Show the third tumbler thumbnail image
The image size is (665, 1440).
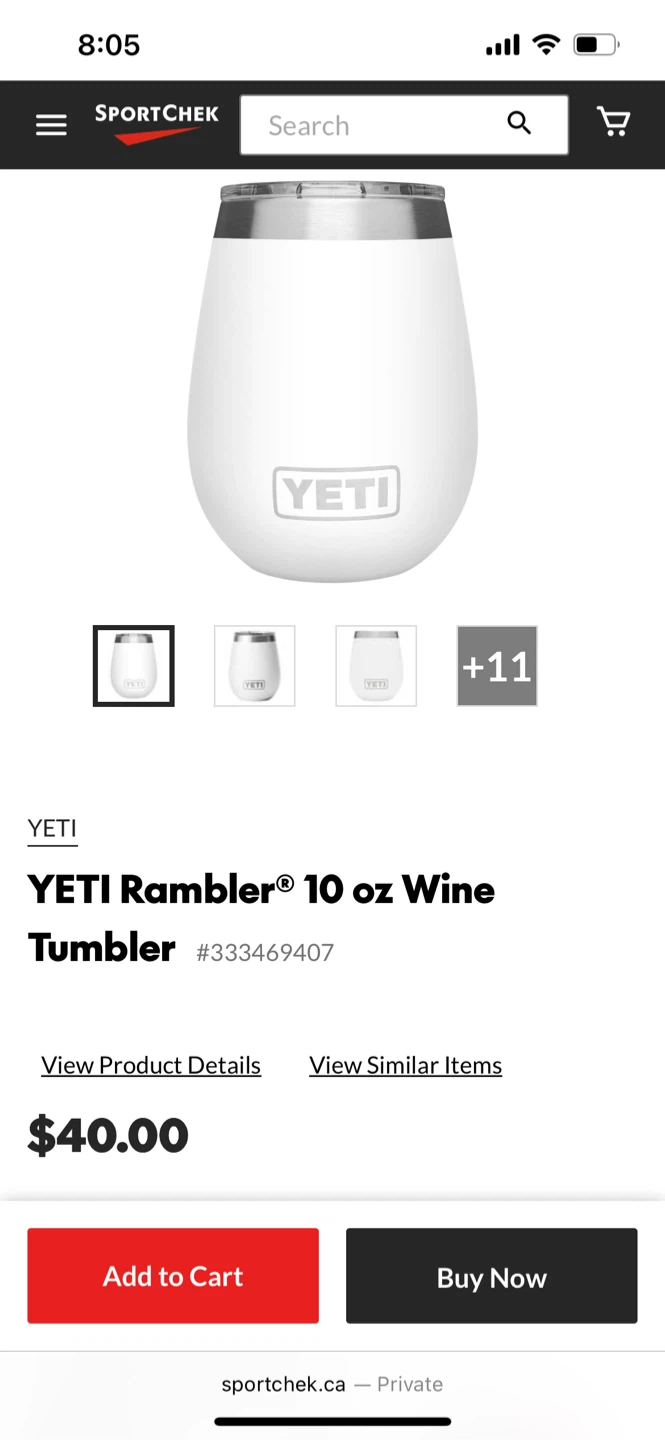376,666
